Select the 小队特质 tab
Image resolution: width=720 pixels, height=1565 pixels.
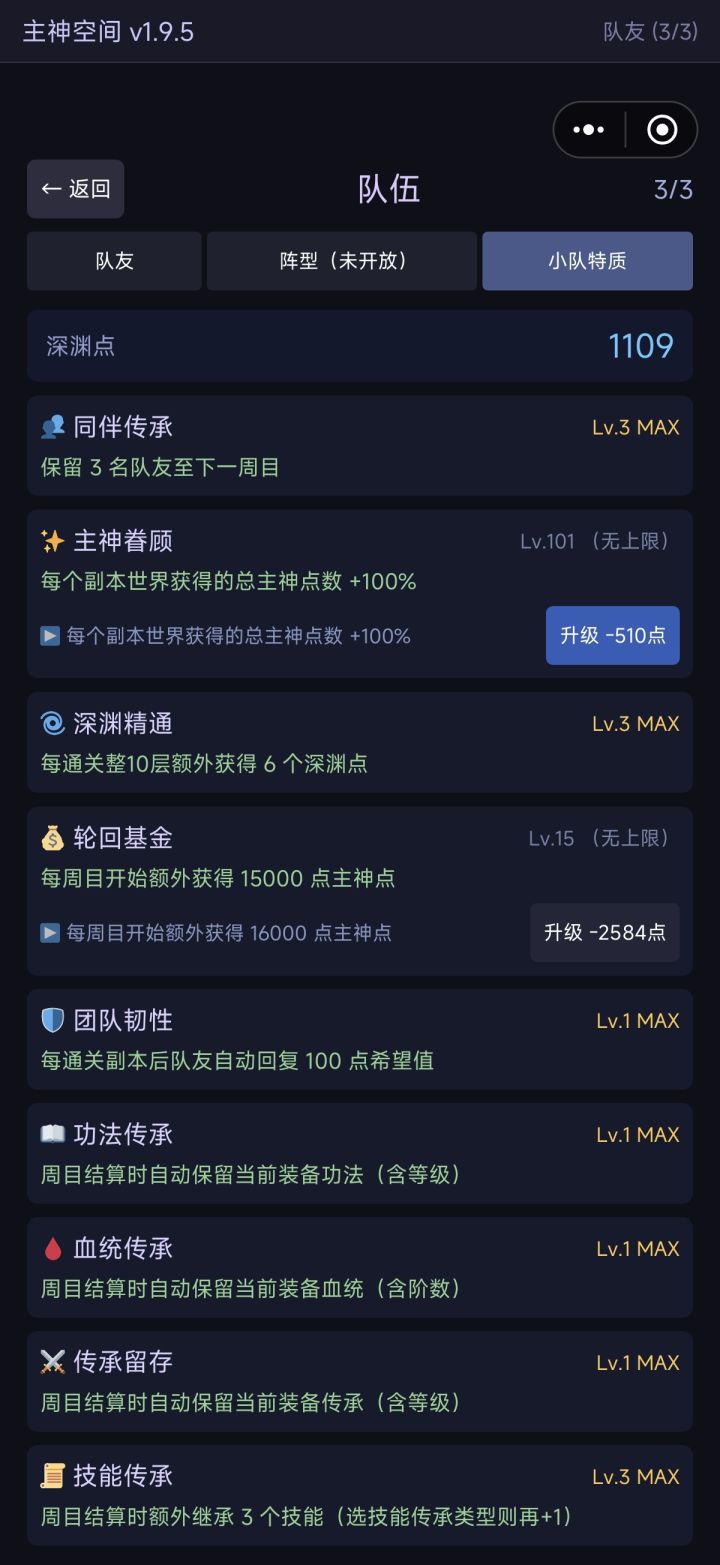(x=587, y=260)
